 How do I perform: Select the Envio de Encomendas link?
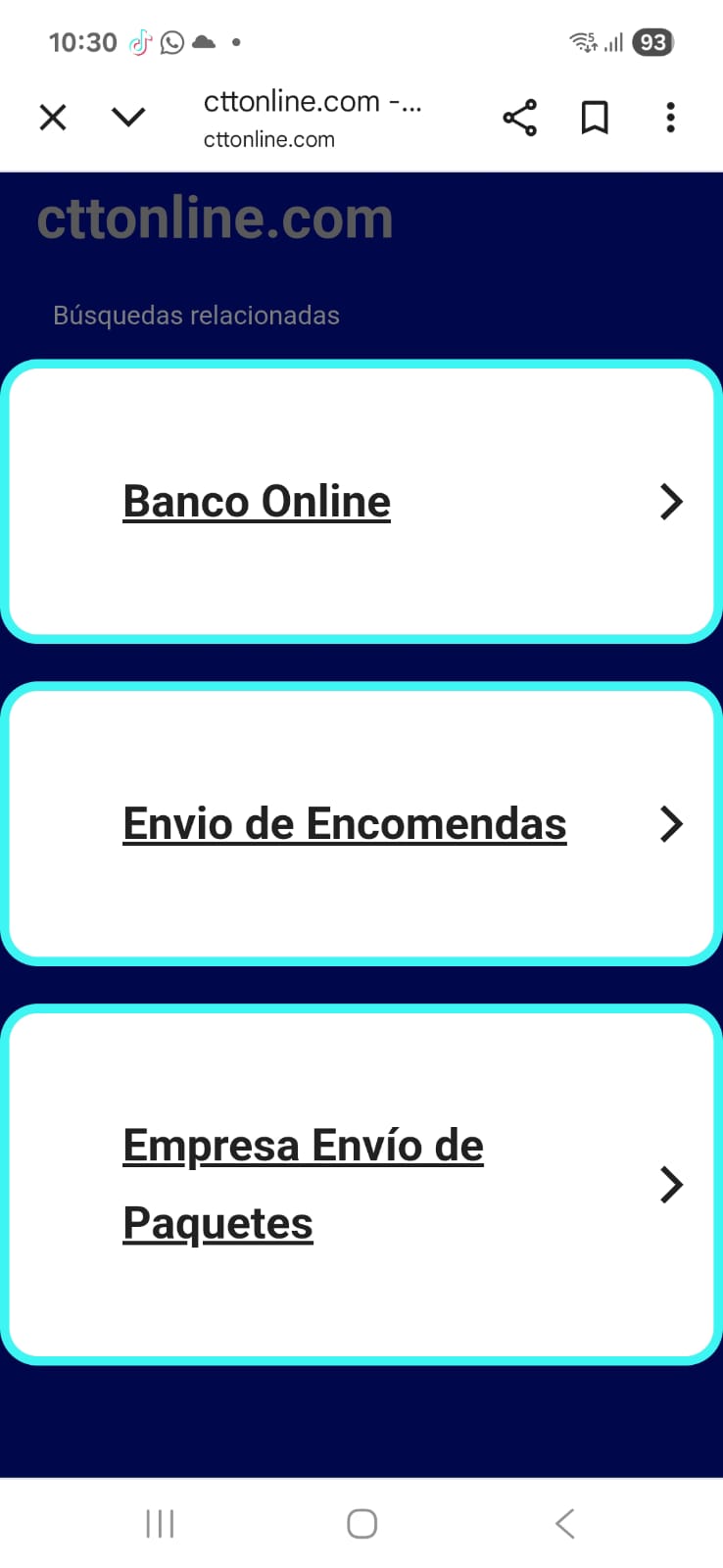[345, 824]
